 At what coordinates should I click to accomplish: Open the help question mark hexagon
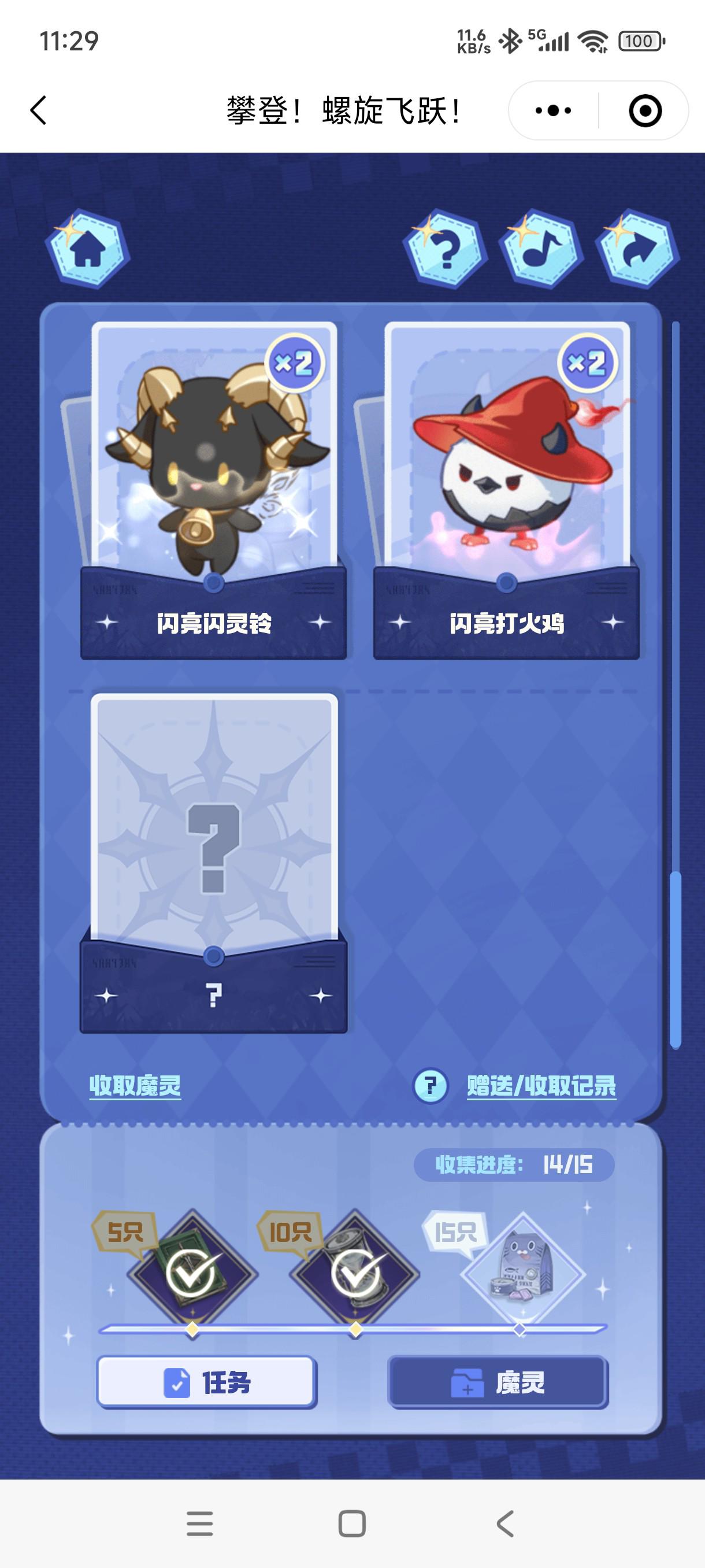coord(446,250)
